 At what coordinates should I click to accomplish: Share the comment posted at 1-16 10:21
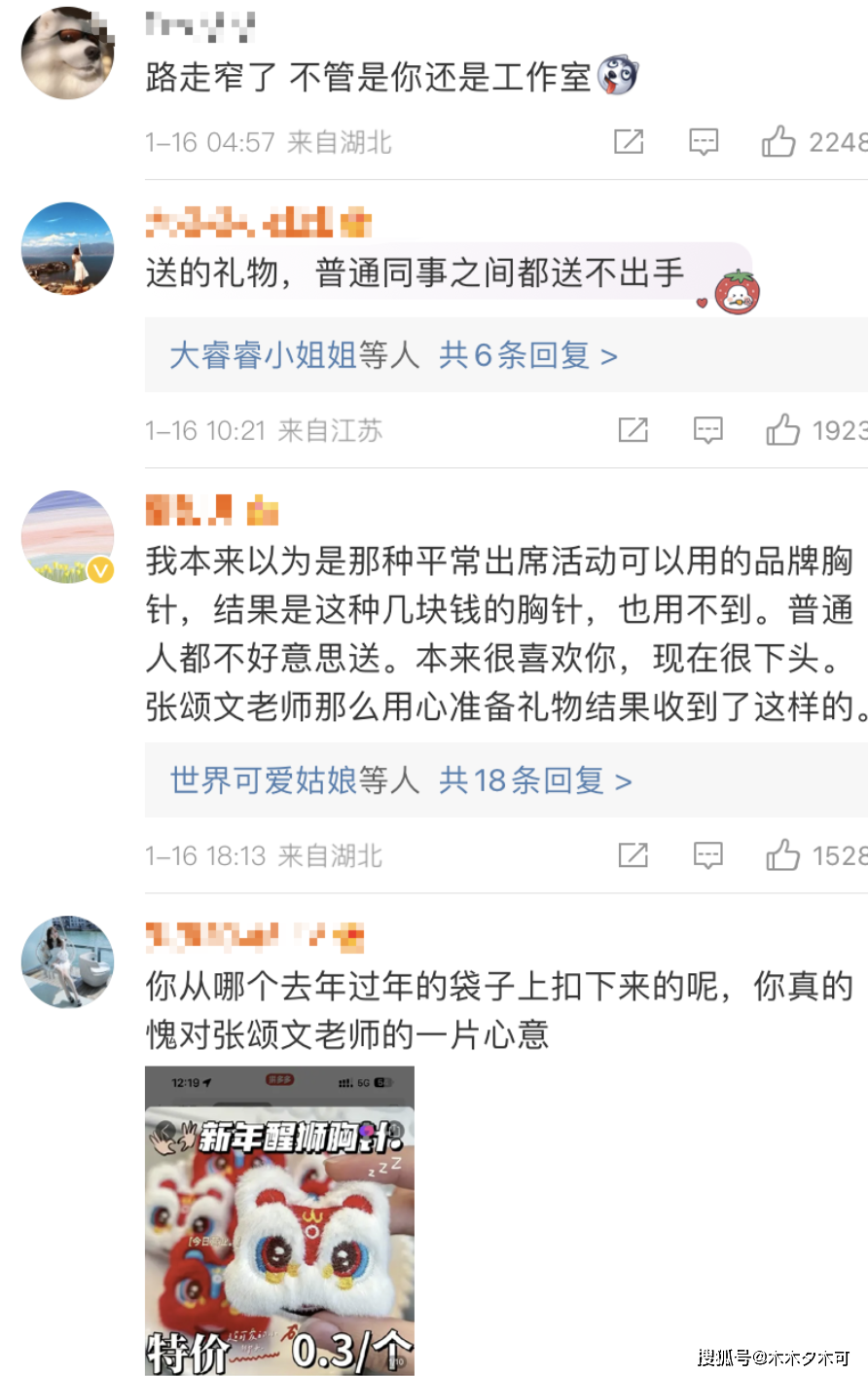[x=633, y=430]
